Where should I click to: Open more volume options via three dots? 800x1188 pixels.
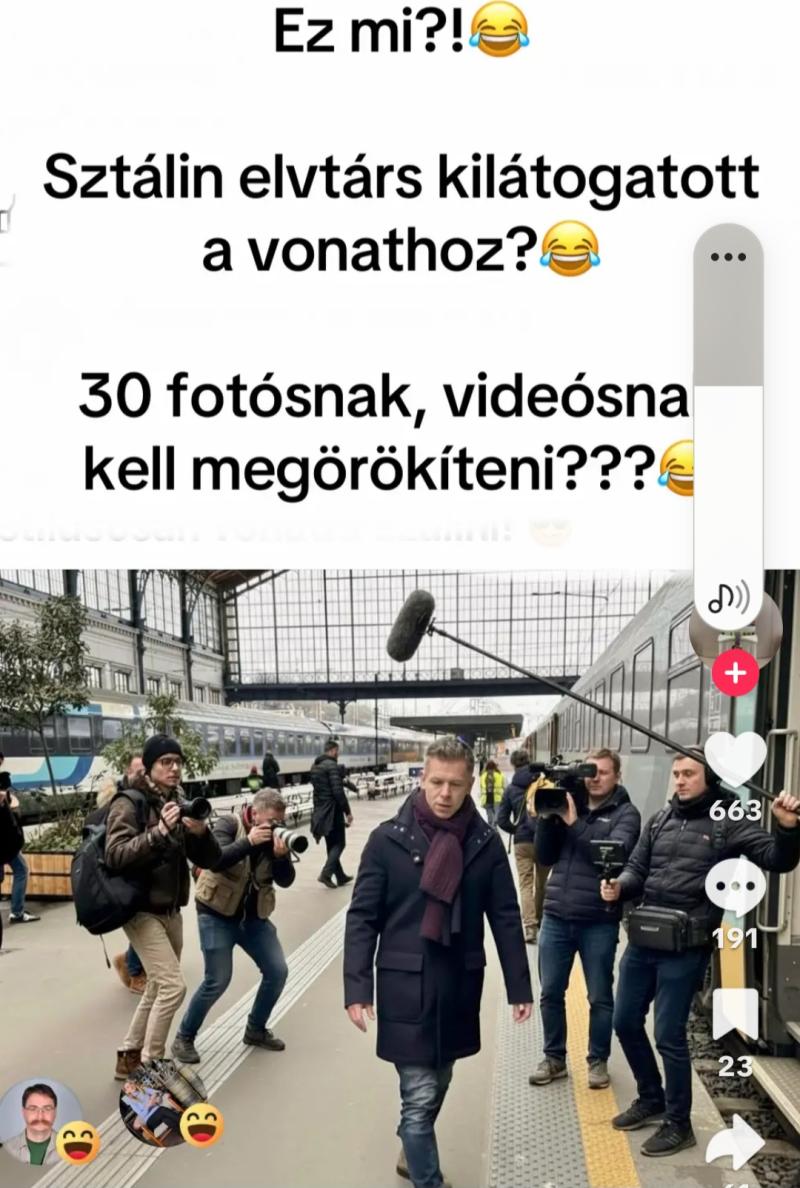(x=728, y=257)
